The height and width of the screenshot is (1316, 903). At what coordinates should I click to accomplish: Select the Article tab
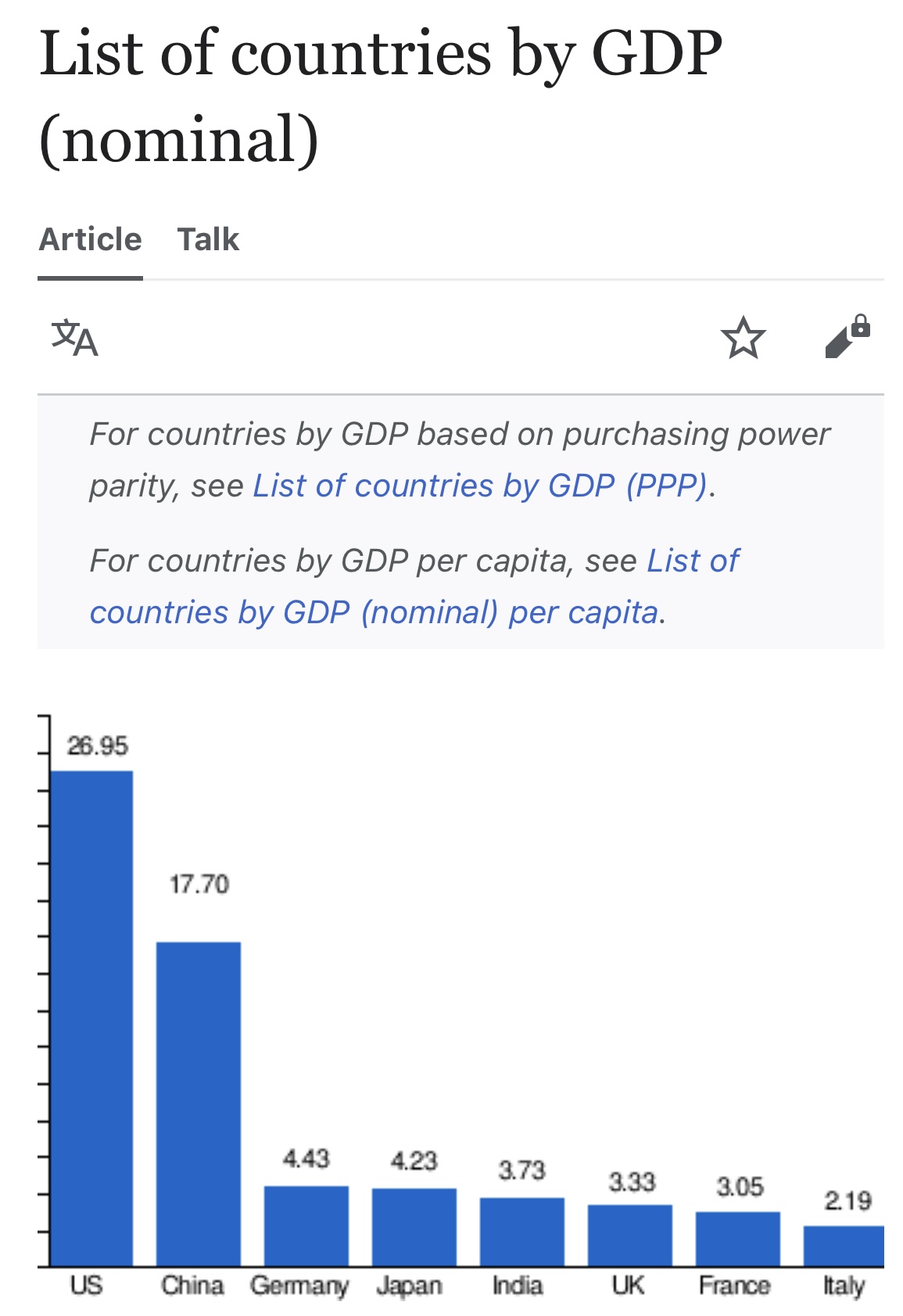pos(91,240)
